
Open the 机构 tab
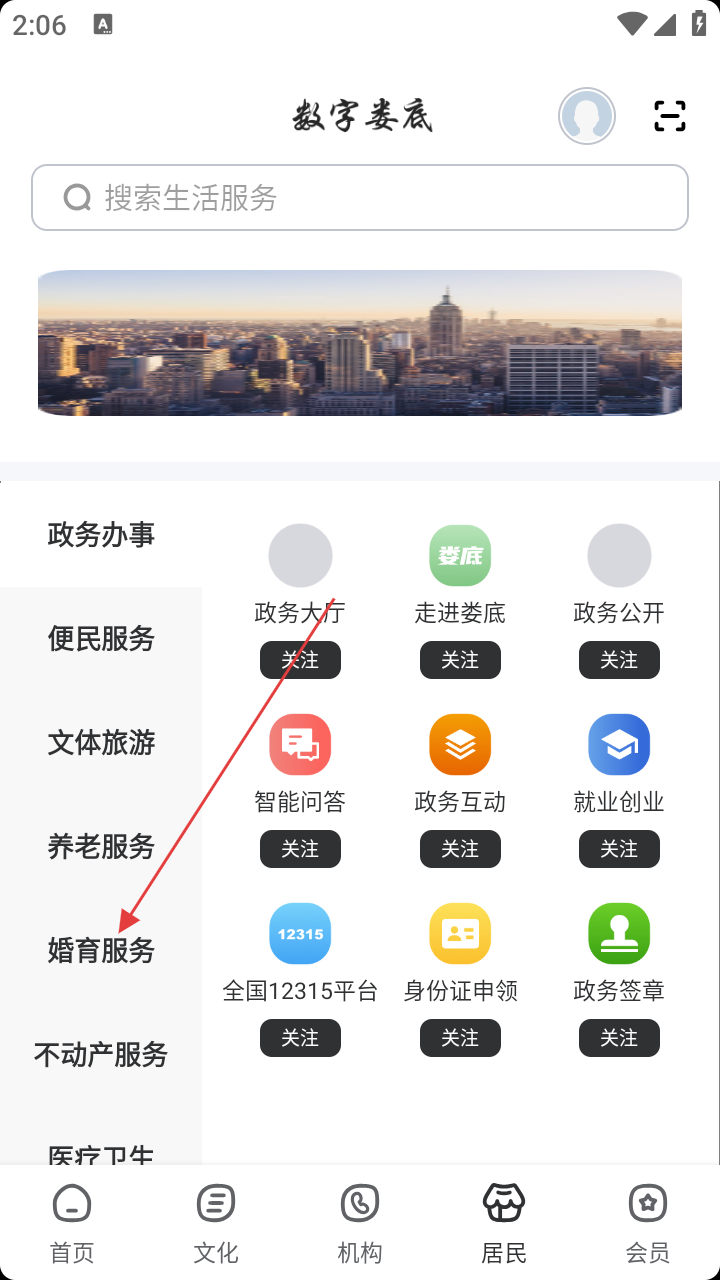point(360,1222)
